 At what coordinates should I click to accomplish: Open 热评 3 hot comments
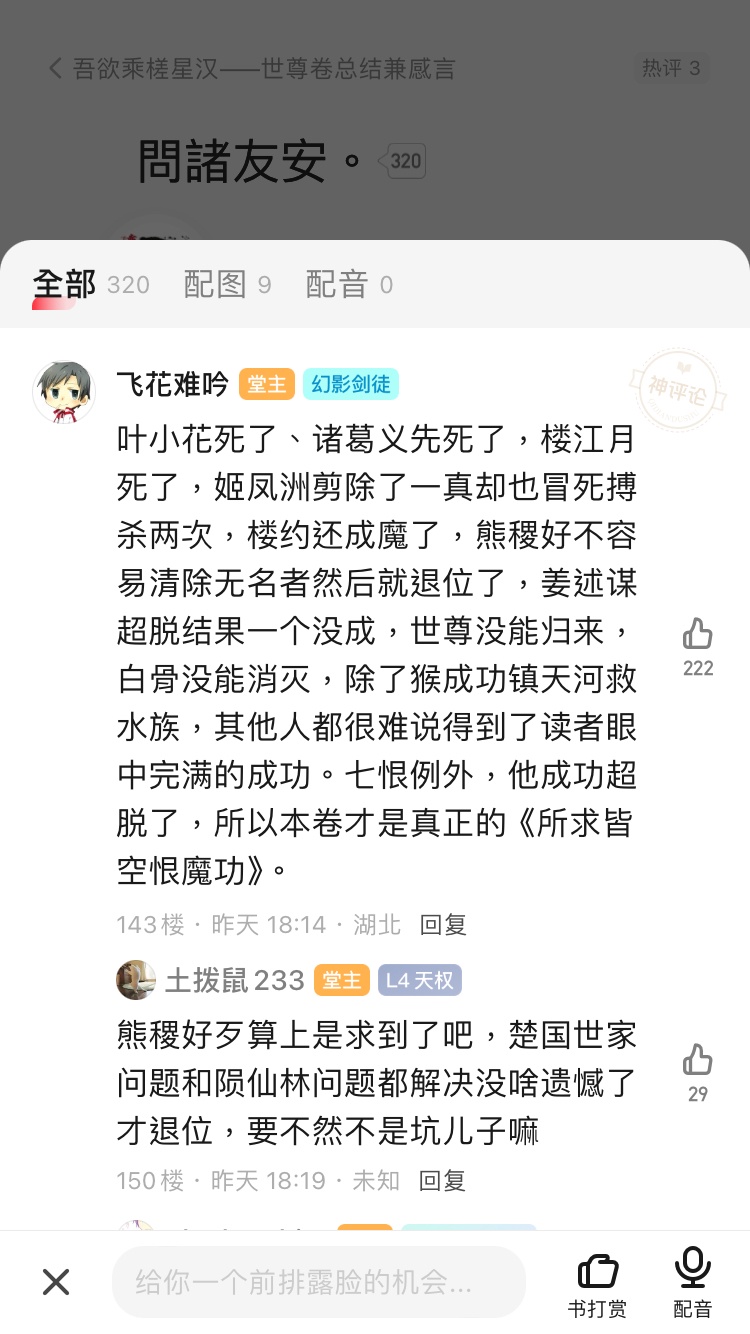[x=671, y=69]
